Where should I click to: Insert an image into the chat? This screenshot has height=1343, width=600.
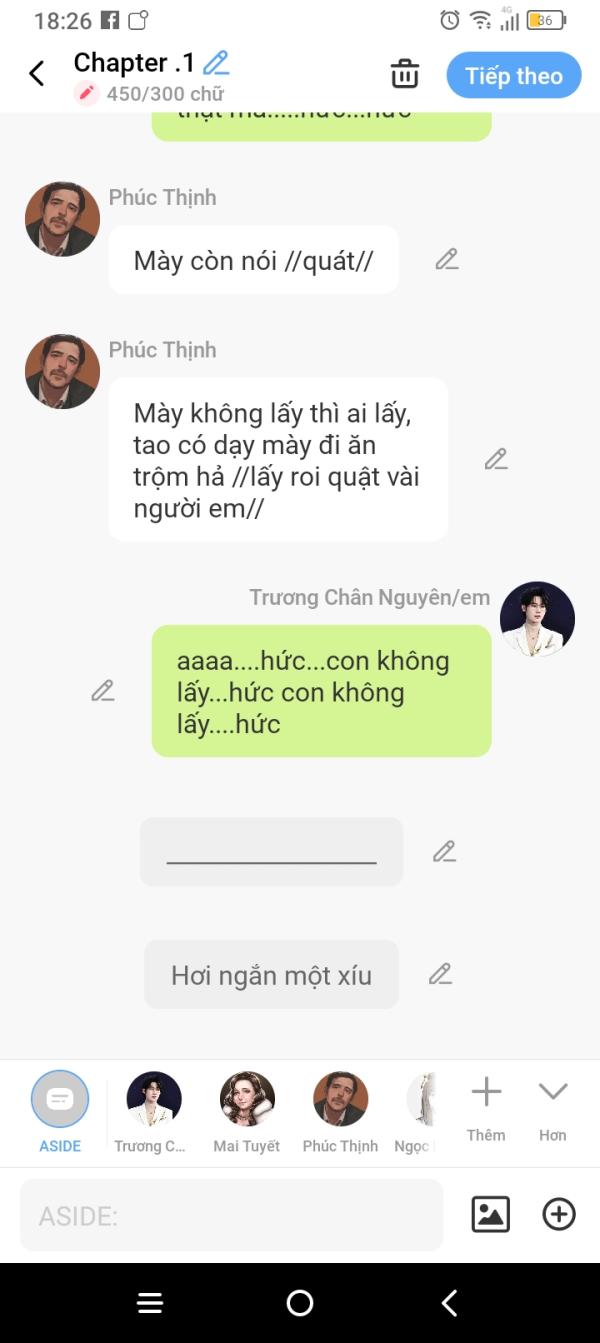[490, 1214]
